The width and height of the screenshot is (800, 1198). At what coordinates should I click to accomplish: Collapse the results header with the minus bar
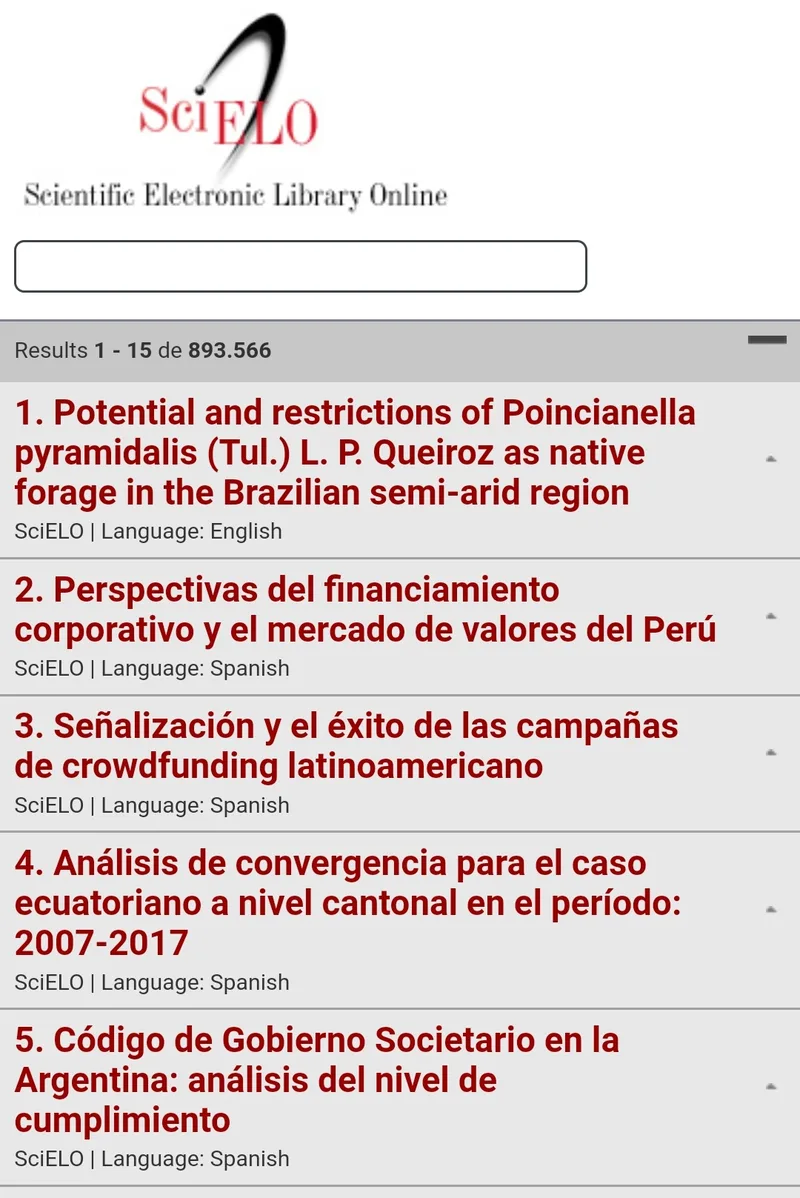(767, 340)
